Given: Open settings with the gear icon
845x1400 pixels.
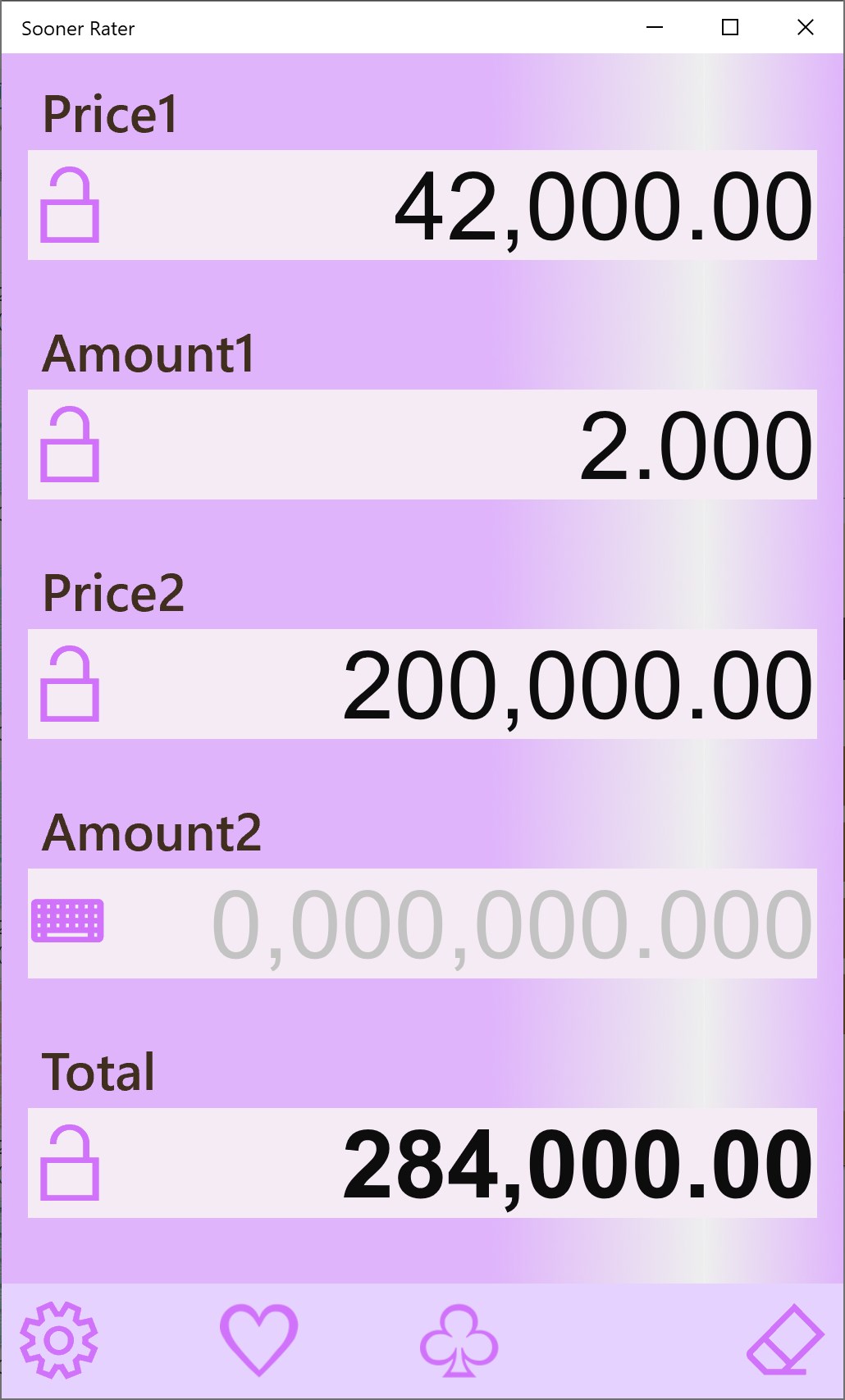Looking at the screenshot, I should pyautogui.click(x=59, y=1340).
